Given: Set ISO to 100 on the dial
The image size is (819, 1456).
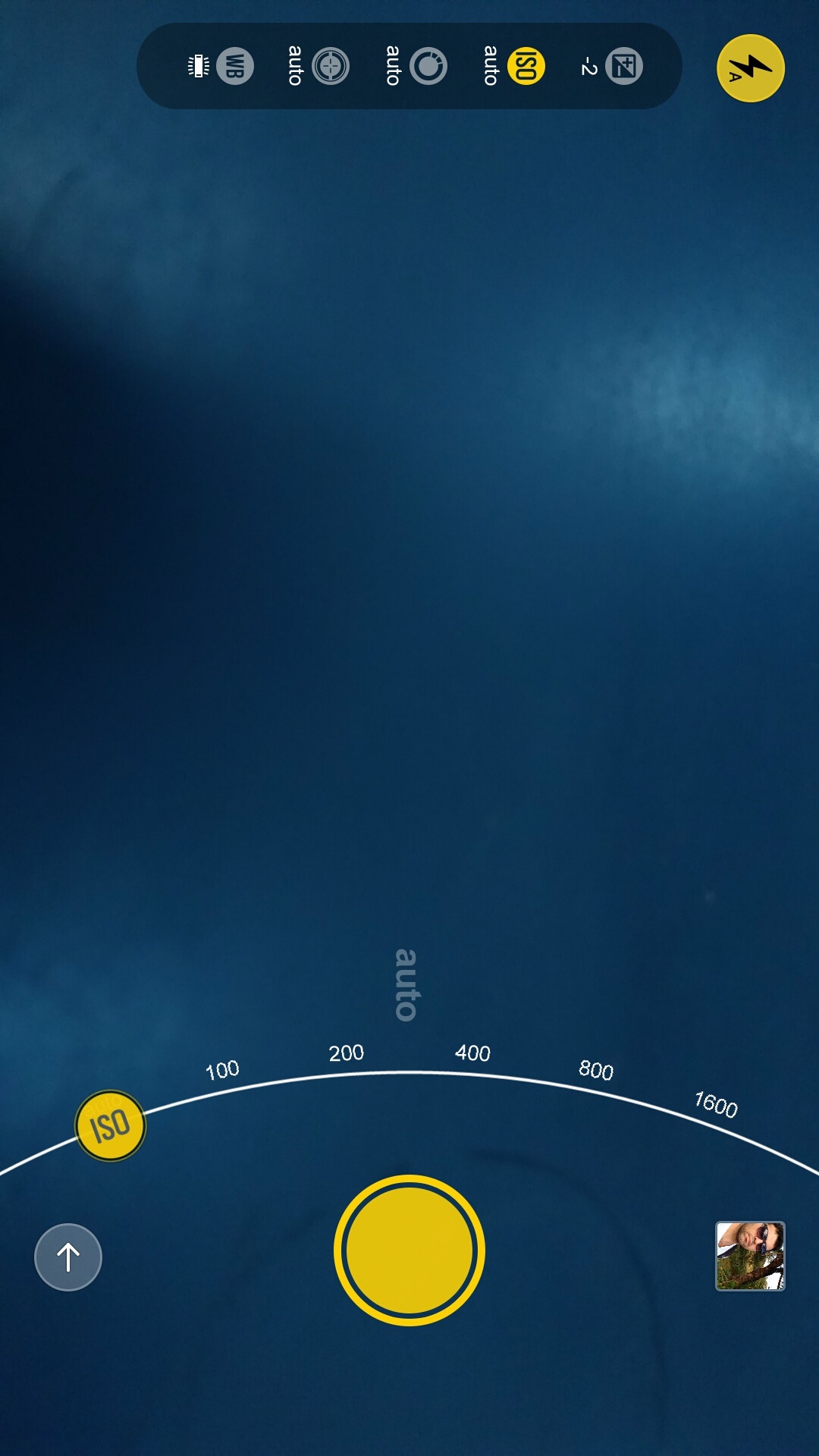Looking at the screenshot, I should 222,1070.
